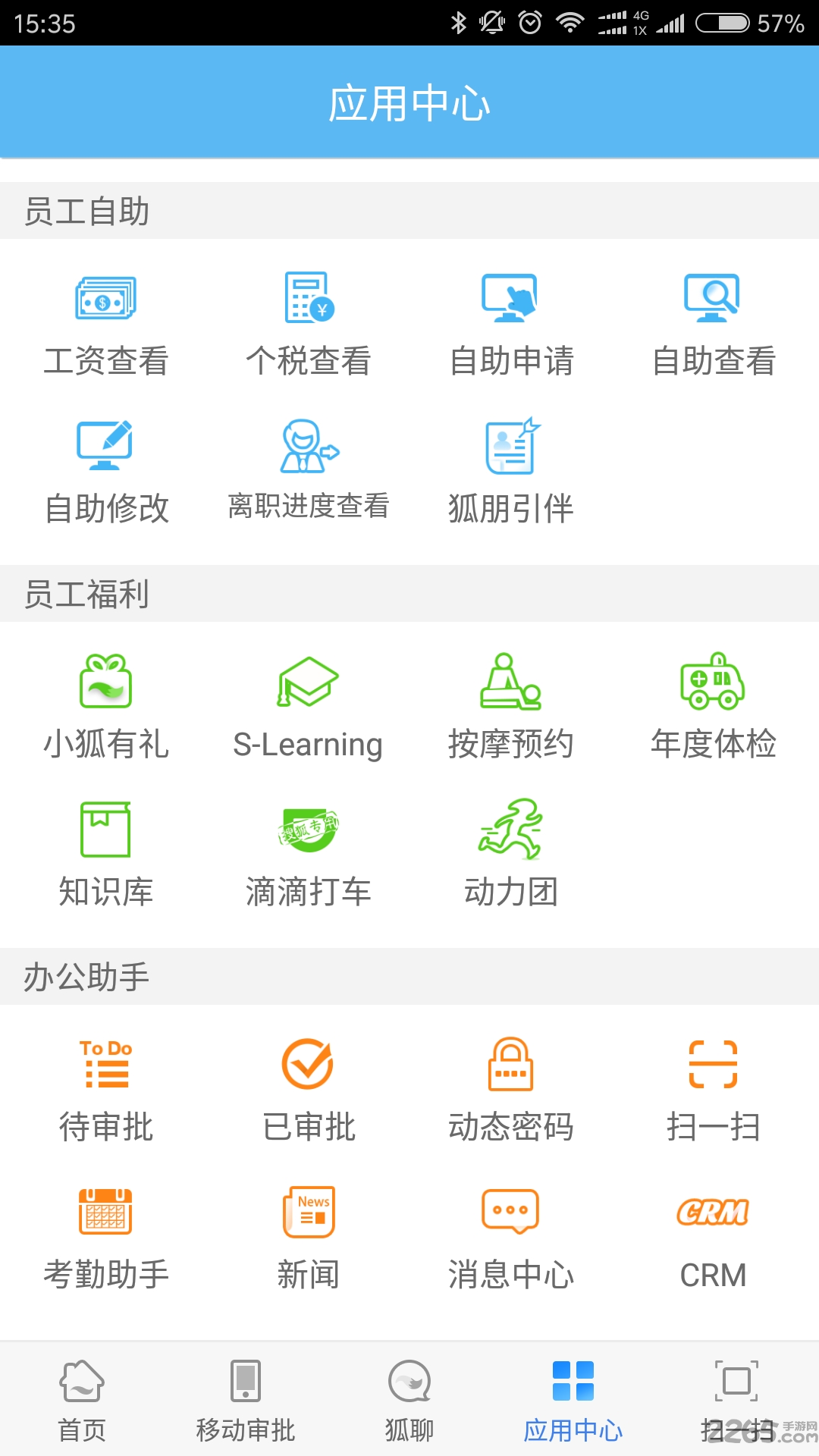Check 离职进度查看 resignation progress

click(x=307, y=470)
